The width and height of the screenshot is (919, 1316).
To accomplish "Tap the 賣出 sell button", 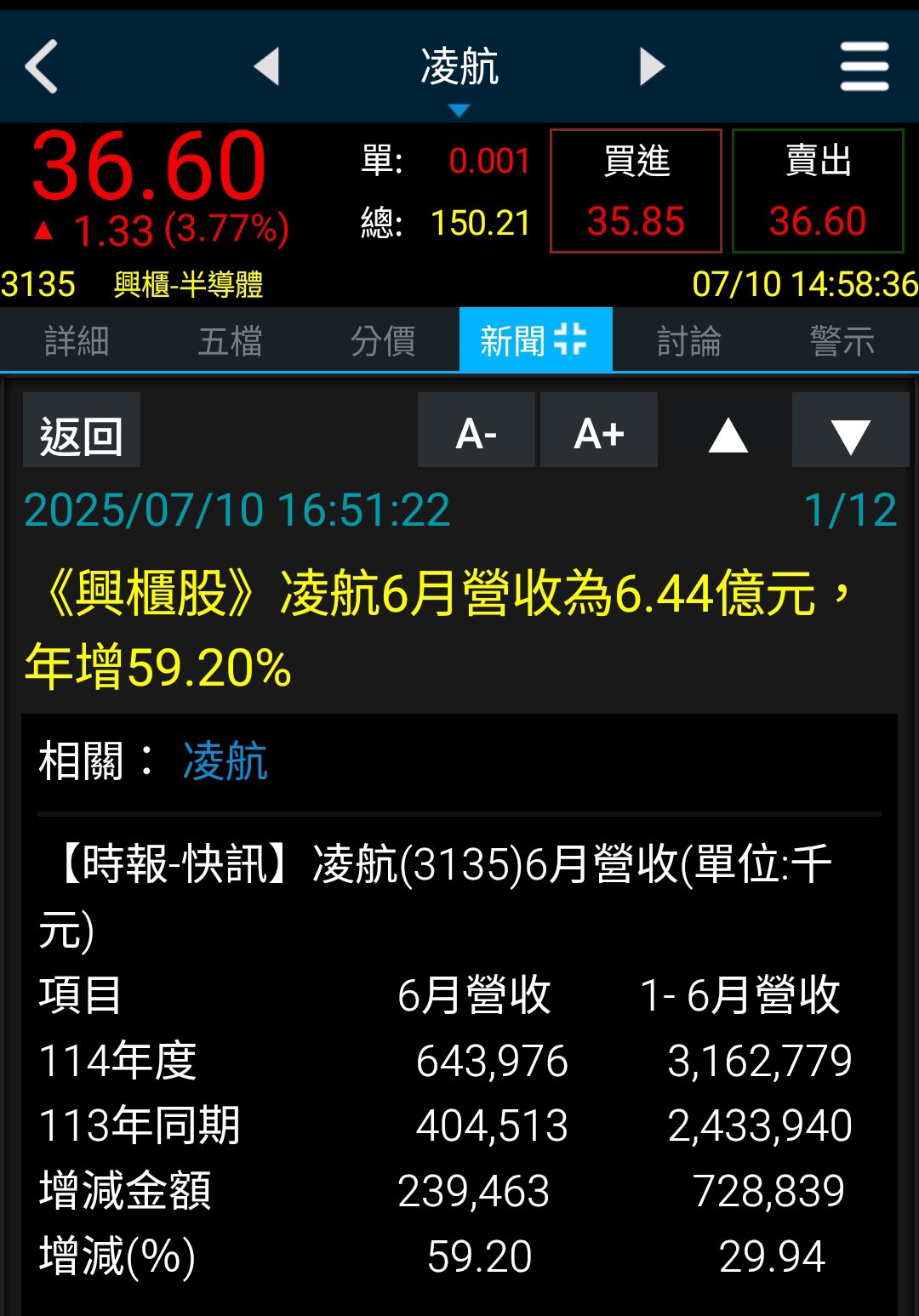I will click(x=817, y=191).
